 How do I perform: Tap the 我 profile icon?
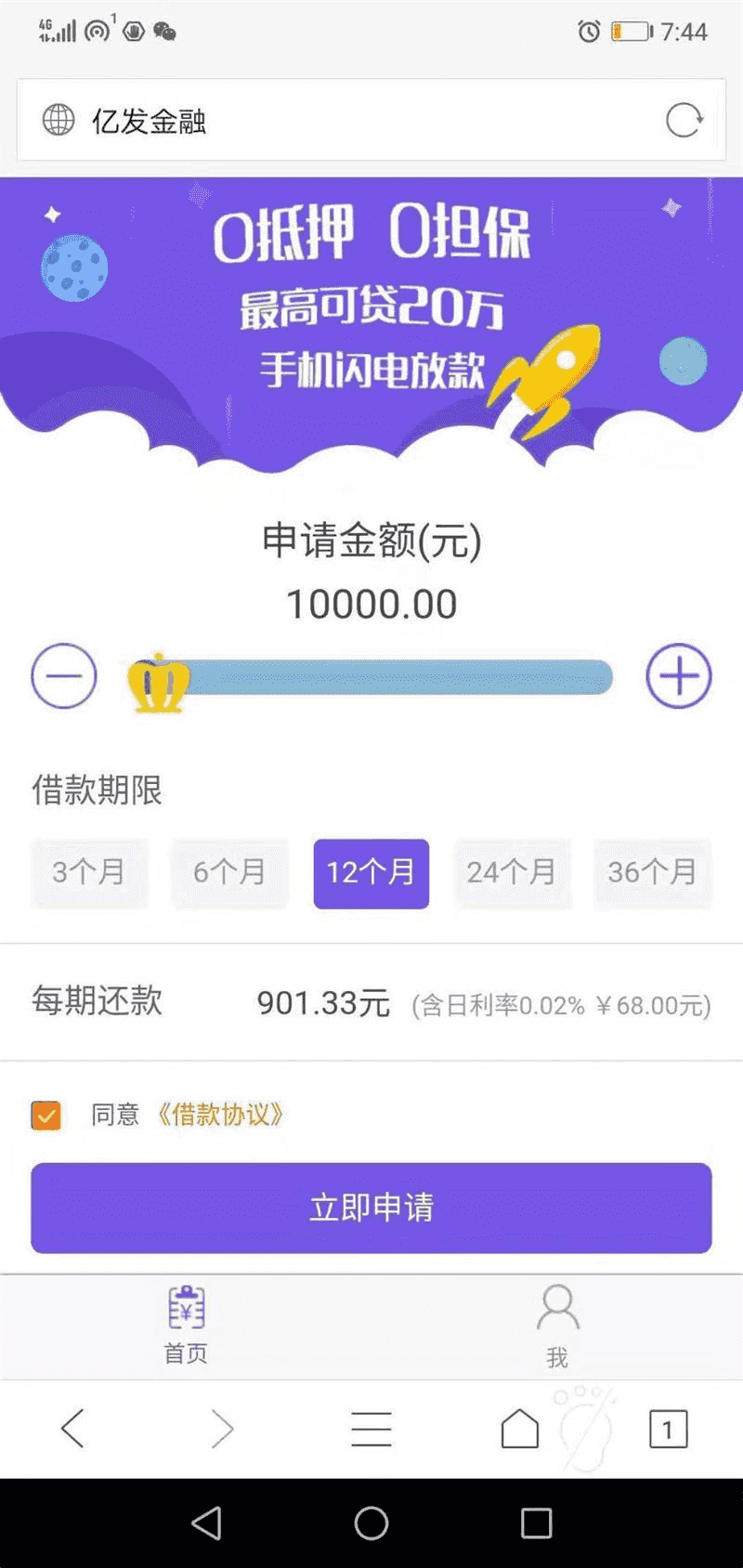point(556,1306)
